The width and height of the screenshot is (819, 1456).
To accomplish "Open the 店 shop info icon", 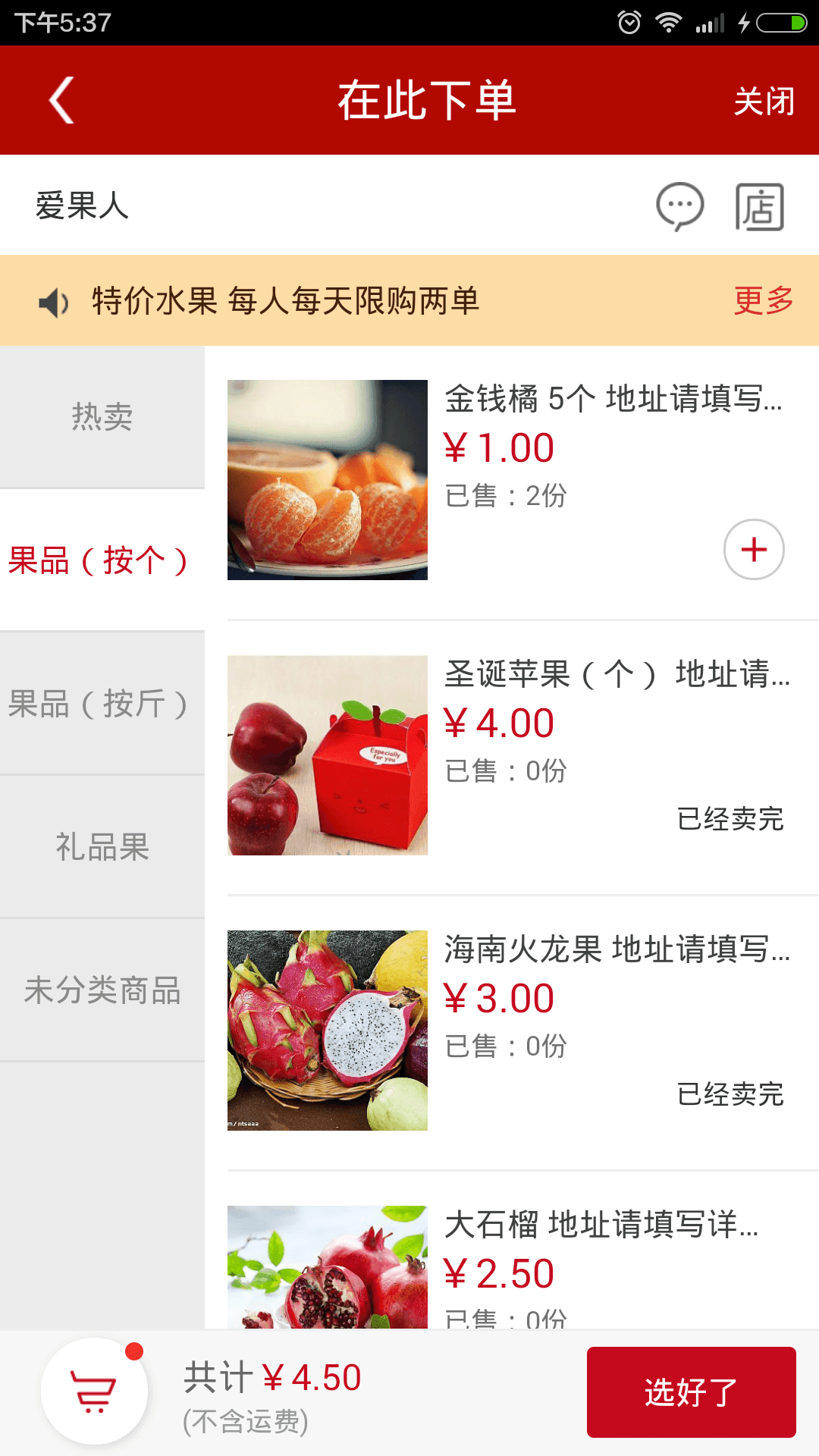I will click(x=759, y=206).
